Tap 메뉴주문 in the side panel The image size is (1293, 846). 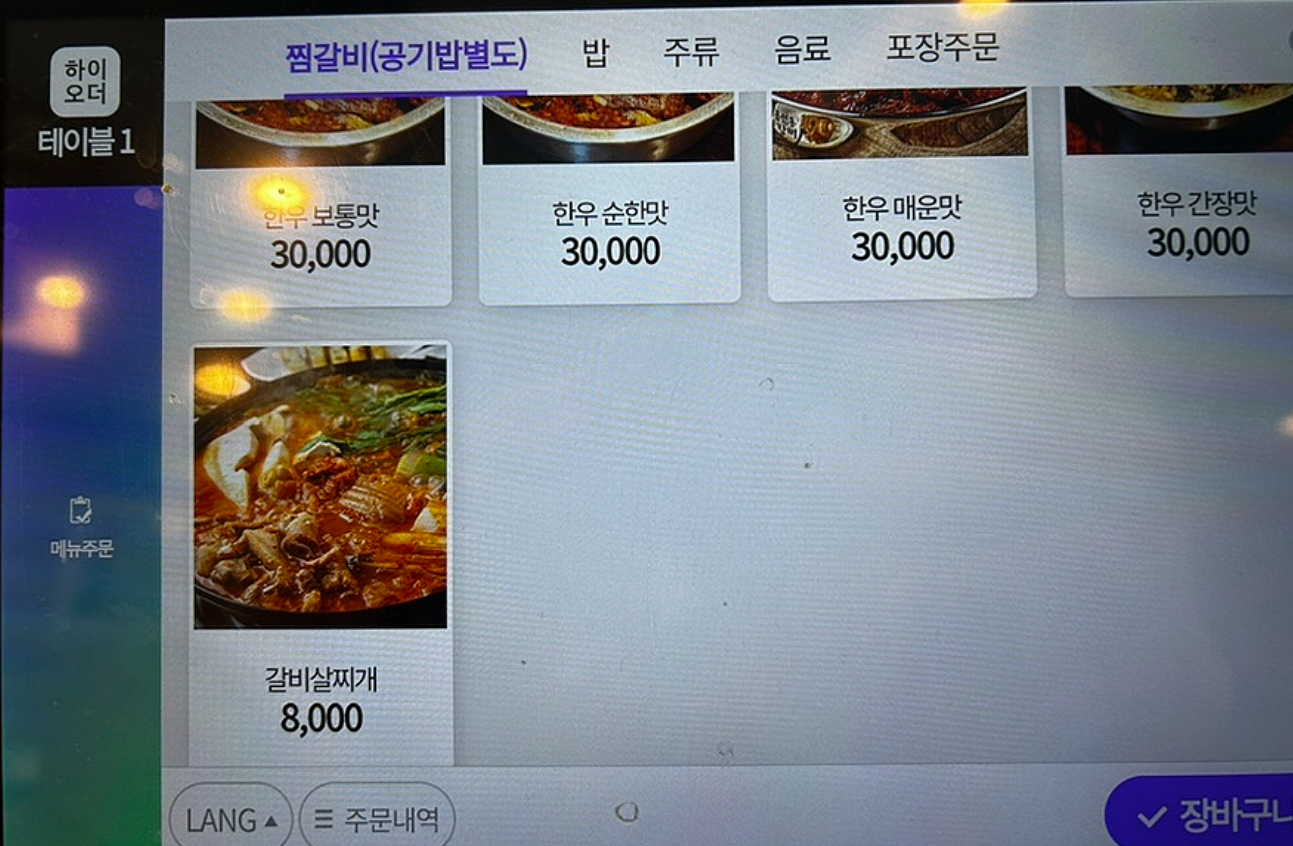pos(81,527)
